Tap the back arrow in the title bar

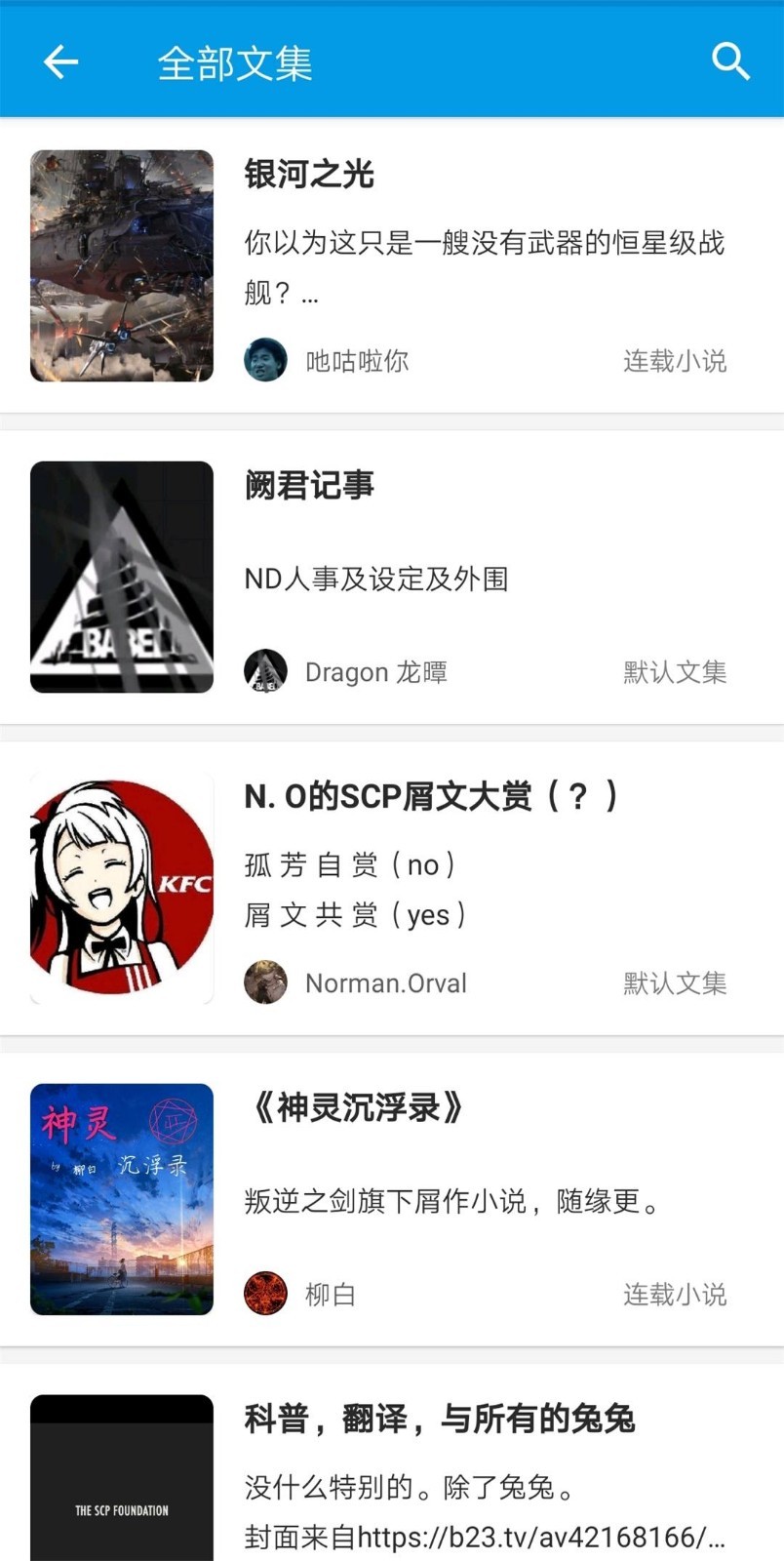point(60,60)
